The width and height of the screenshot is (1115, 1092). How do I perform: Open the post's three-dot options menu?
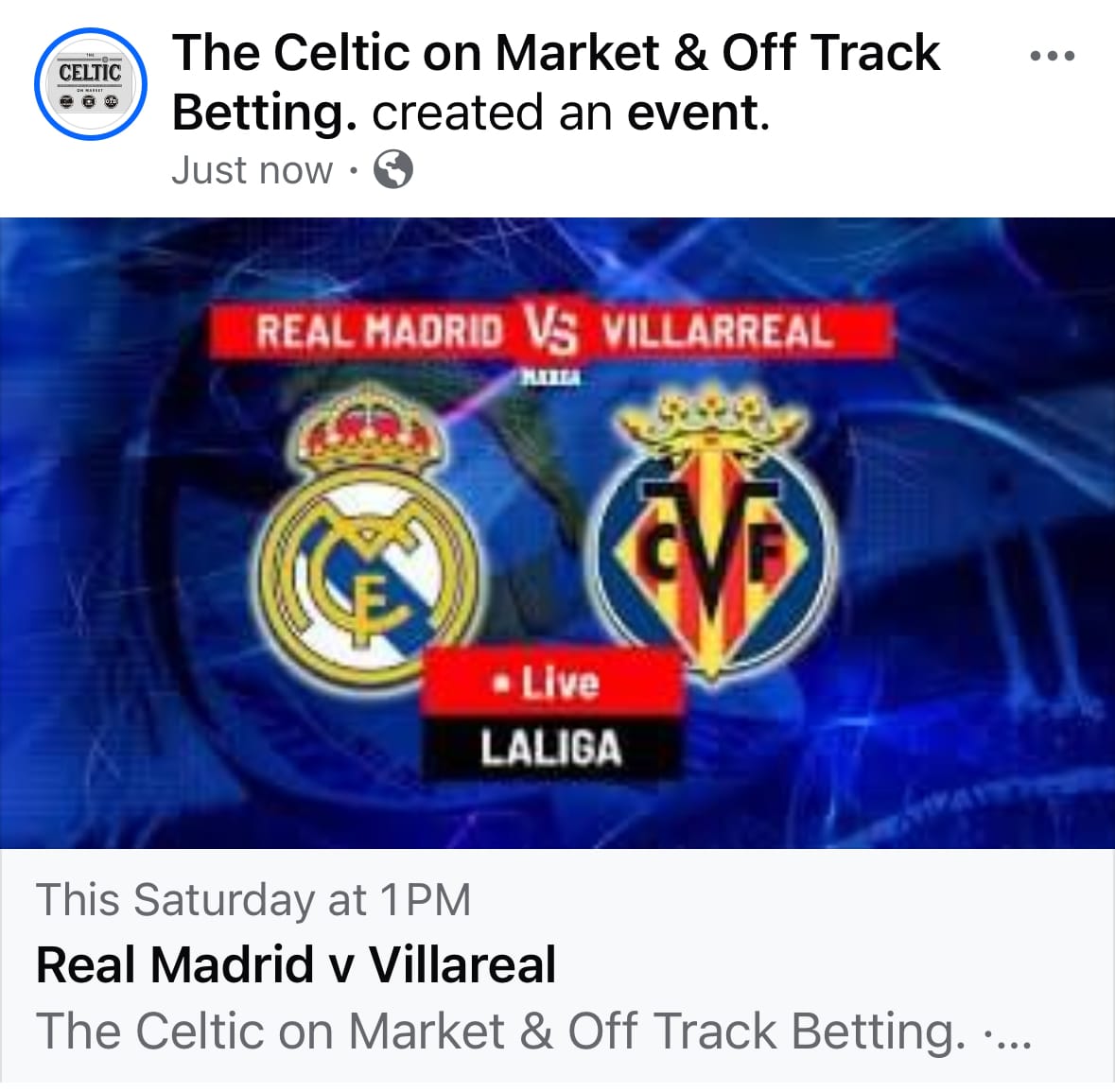(x=1052, y=56)
